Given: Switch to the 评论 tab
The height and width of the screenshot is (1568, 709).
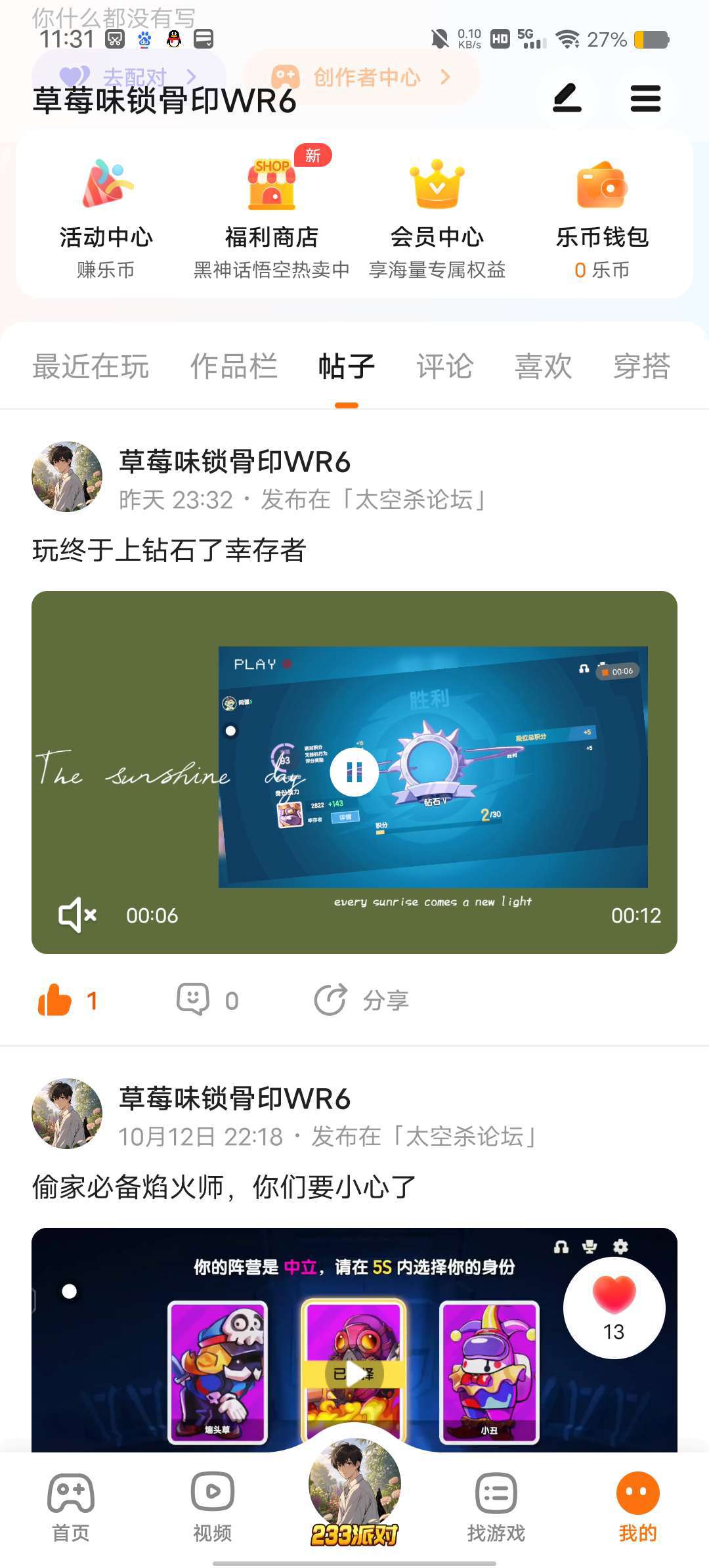Looking at the screenshot, I should 444,366.
